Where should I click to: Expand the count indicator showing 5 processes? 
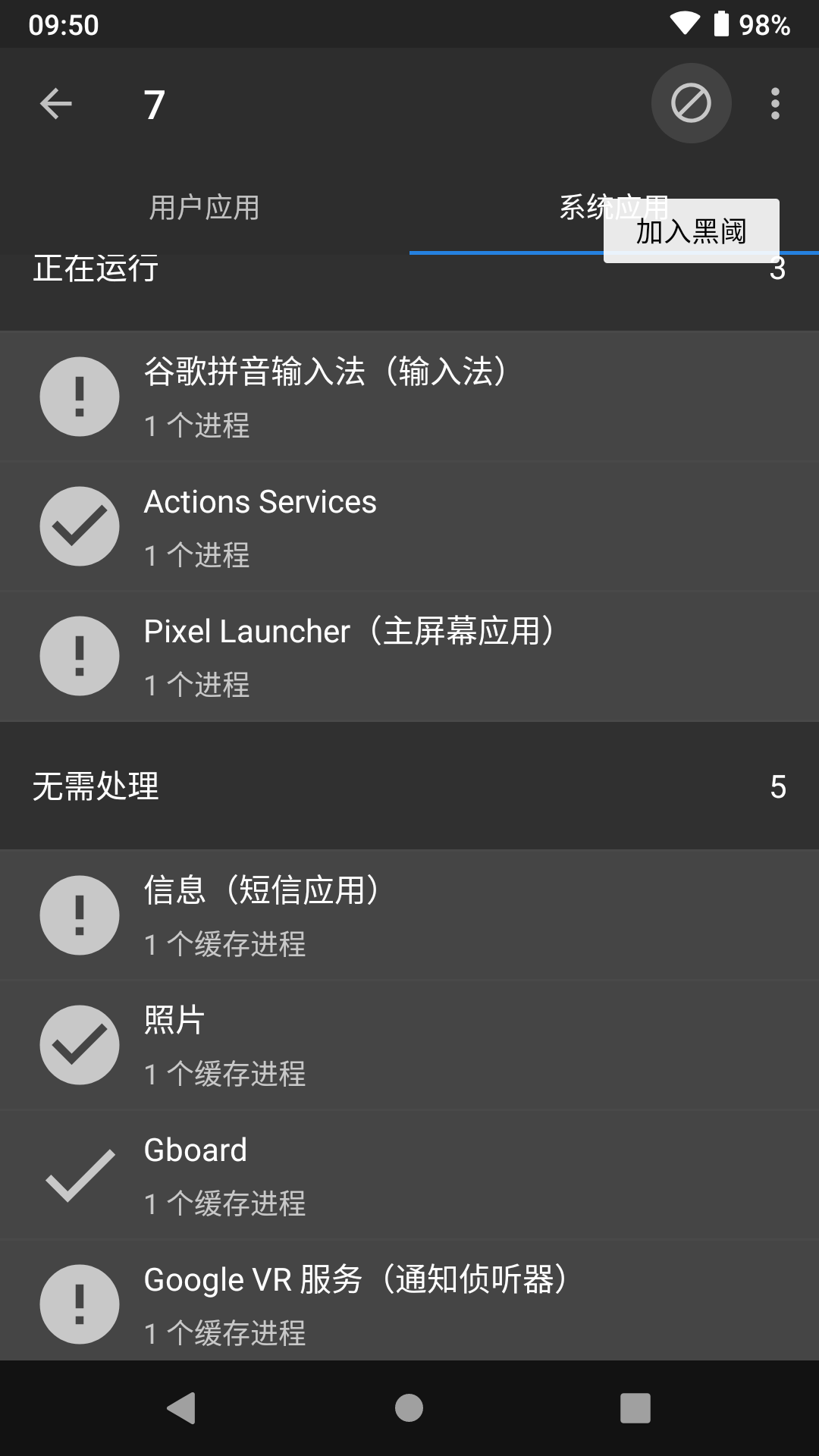[778, 786]
